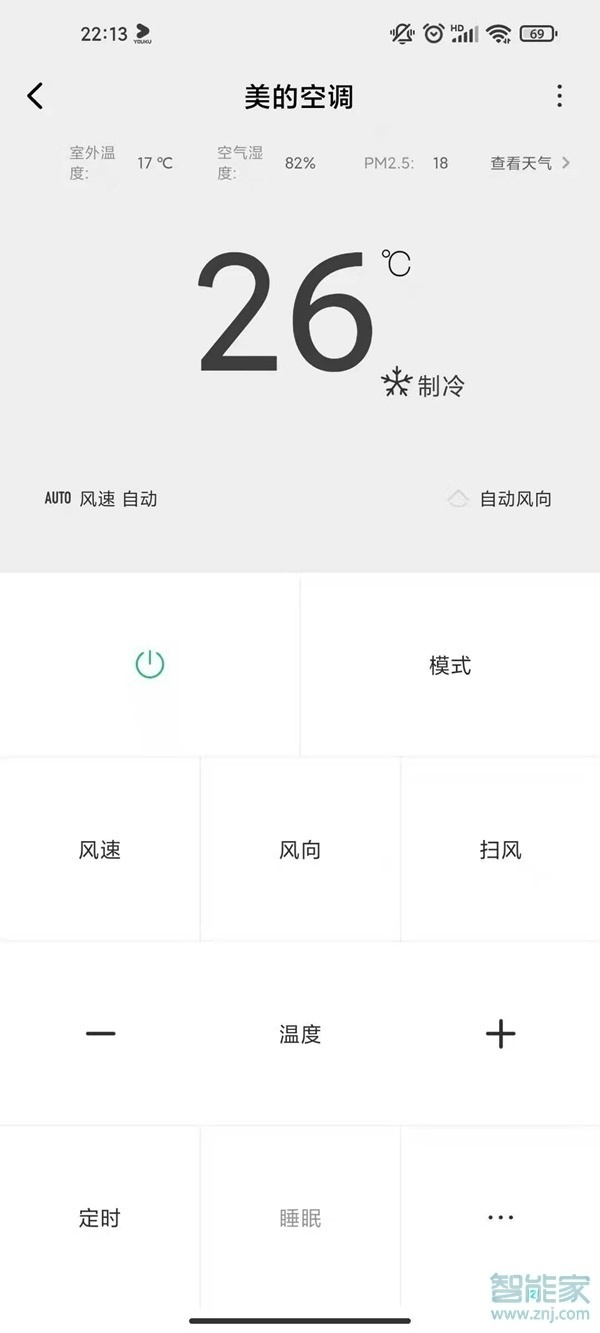Toggle 扫风 swing mode
Screen dimensions: 600x1333
(x=500, y=850)
